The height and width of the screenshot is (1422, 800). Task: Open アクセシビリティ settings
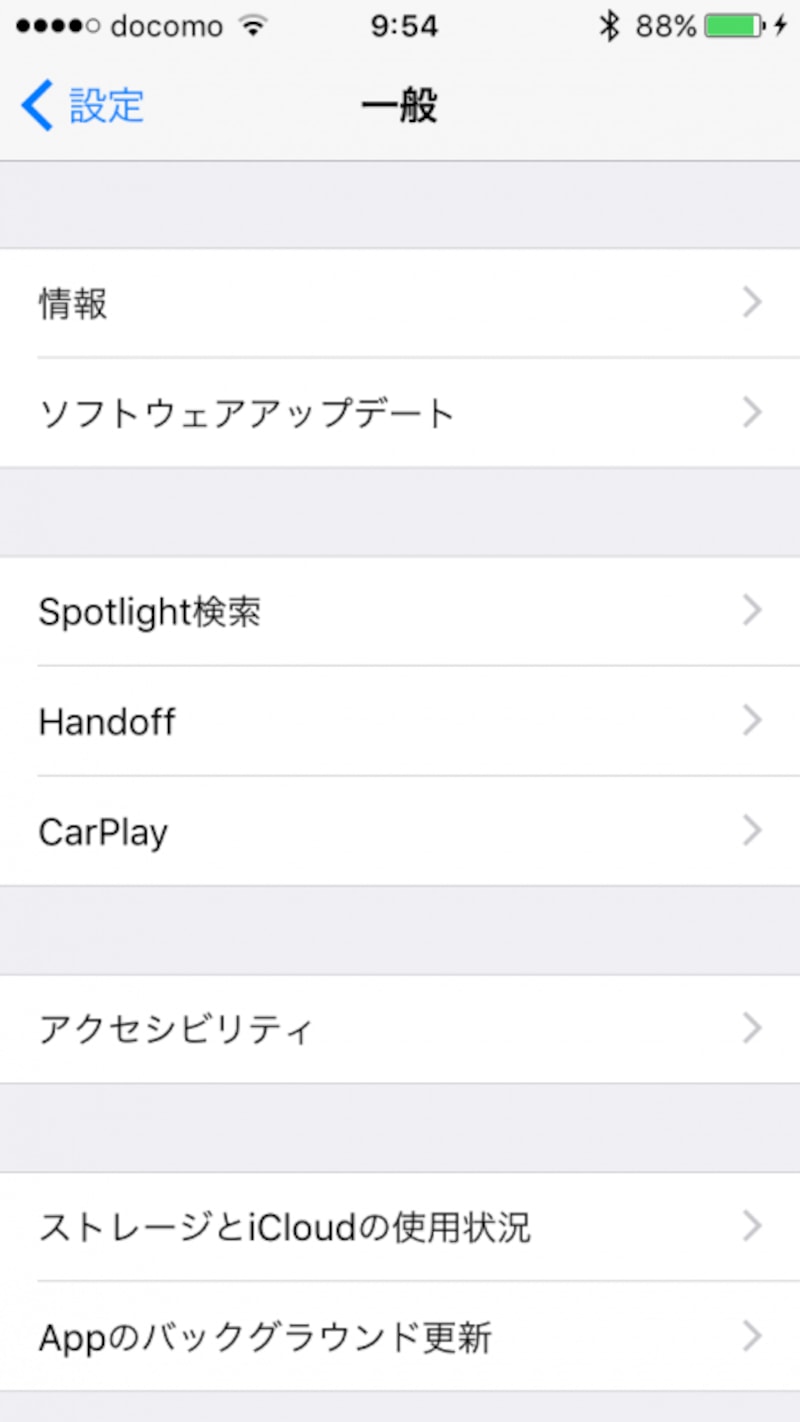[x=400, y=1029]
